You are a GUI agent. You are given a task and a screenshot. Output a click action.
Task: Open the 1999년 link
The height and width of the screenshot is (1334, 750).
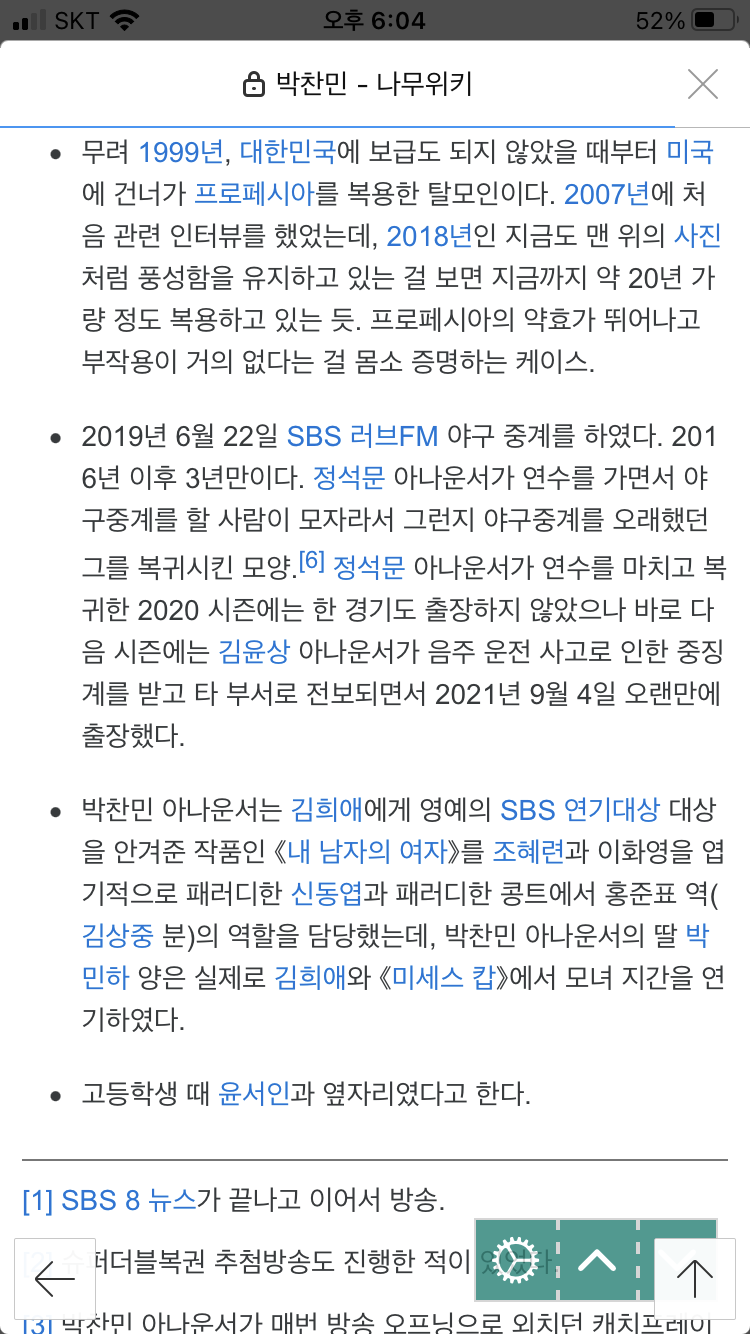pyautogui.click(x=181, y=152)
